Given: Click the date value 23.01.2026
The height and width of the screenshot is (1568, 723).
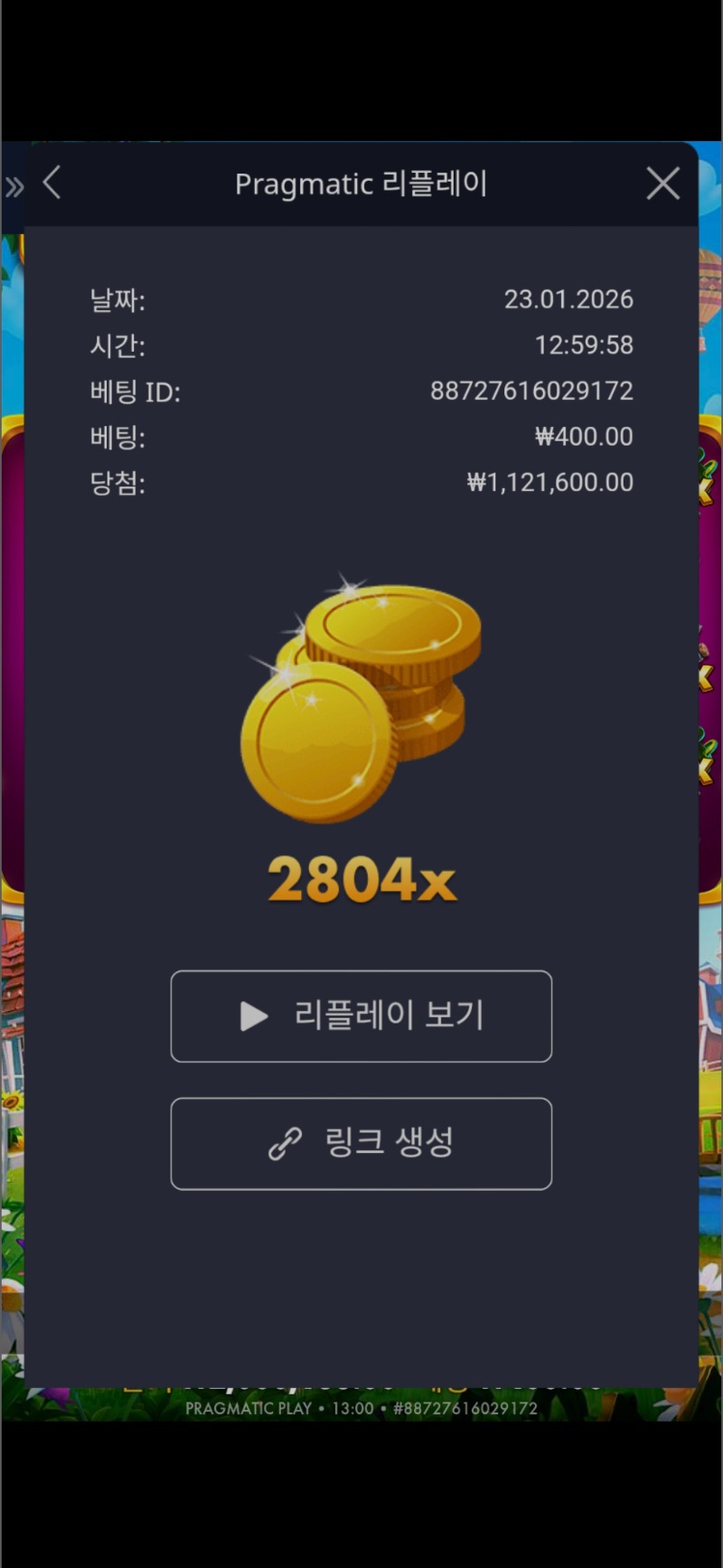Looking at the screenshot, I should click(569, 299).
